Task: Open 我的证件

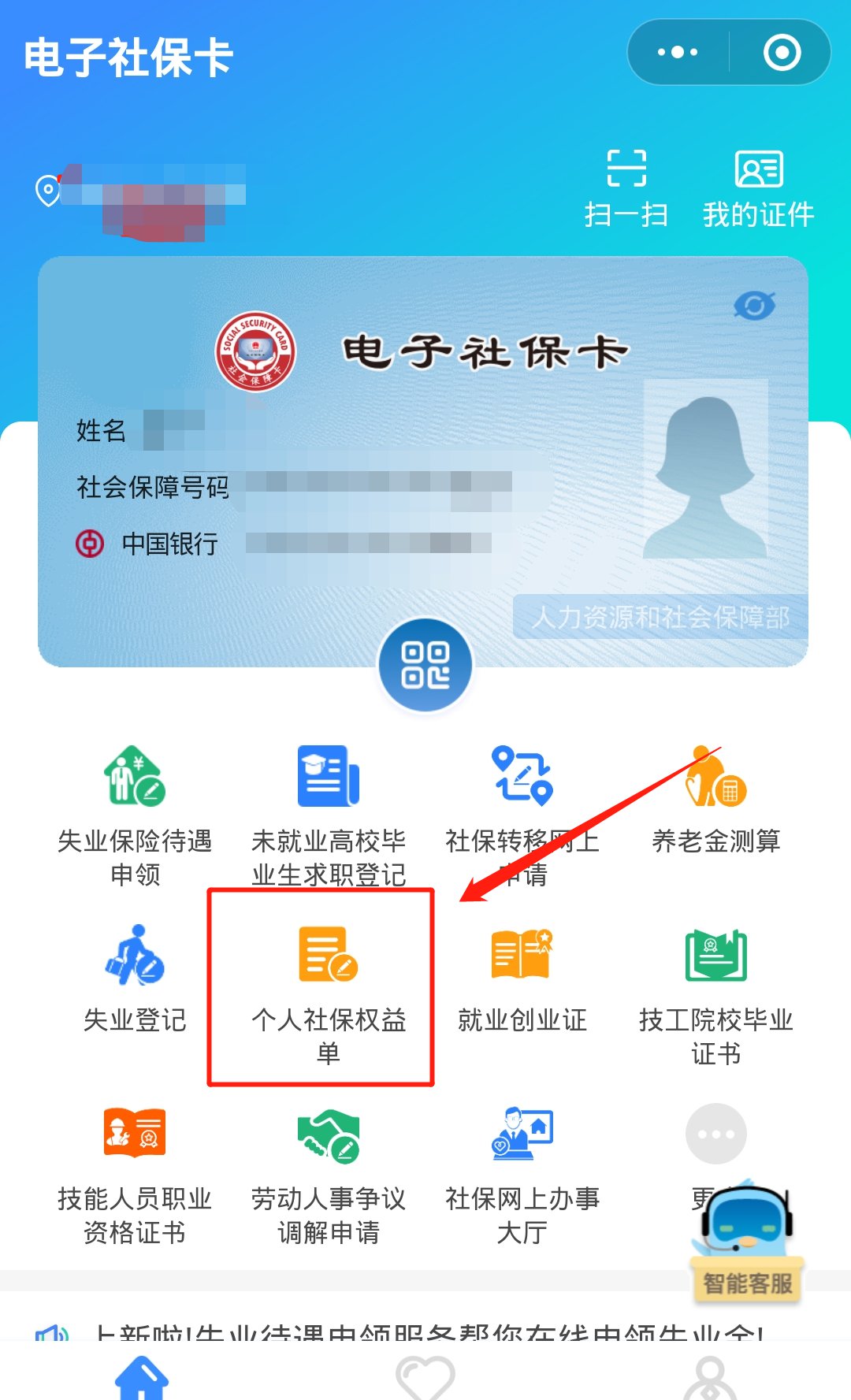Action: (758, 189)
